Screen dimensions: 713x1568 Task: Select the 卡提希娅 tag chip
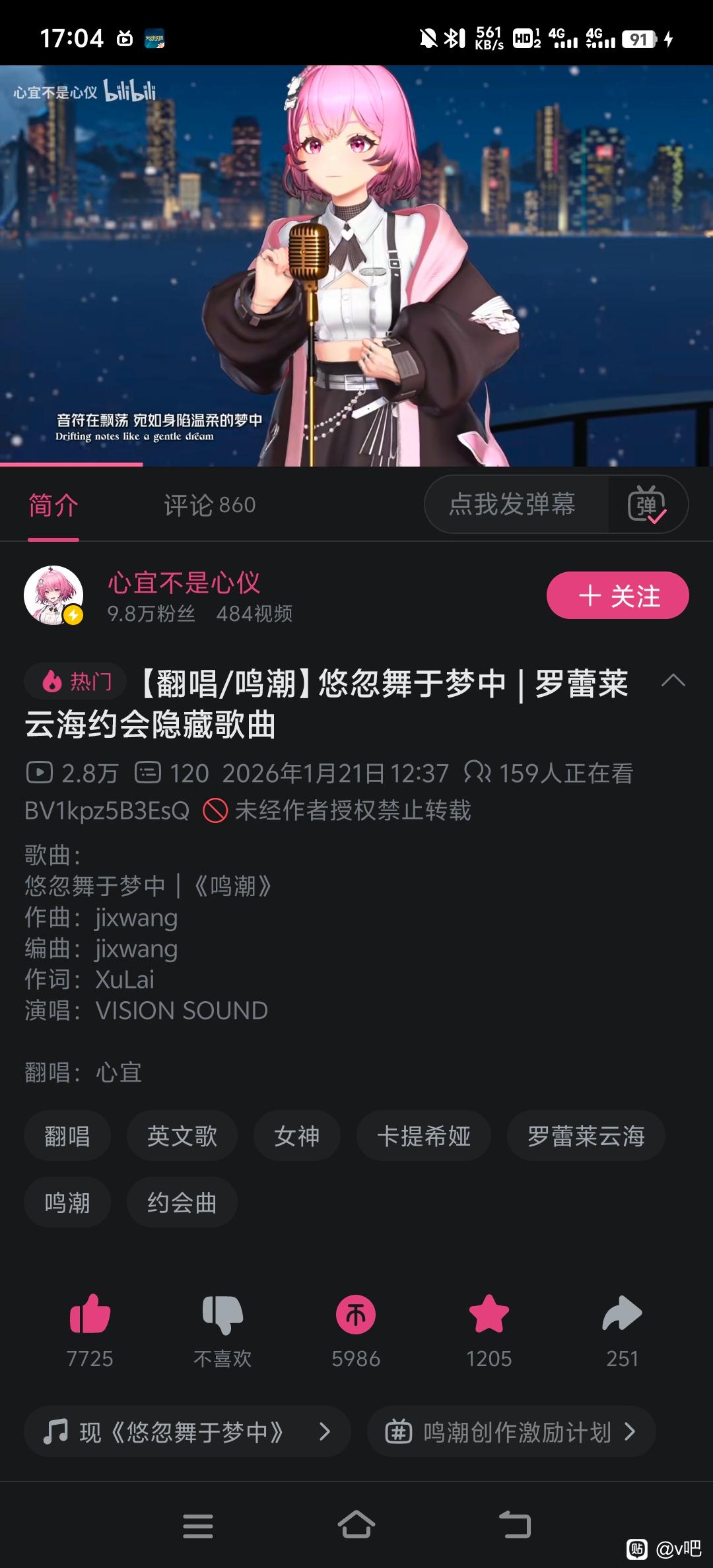coord(424,1136)
